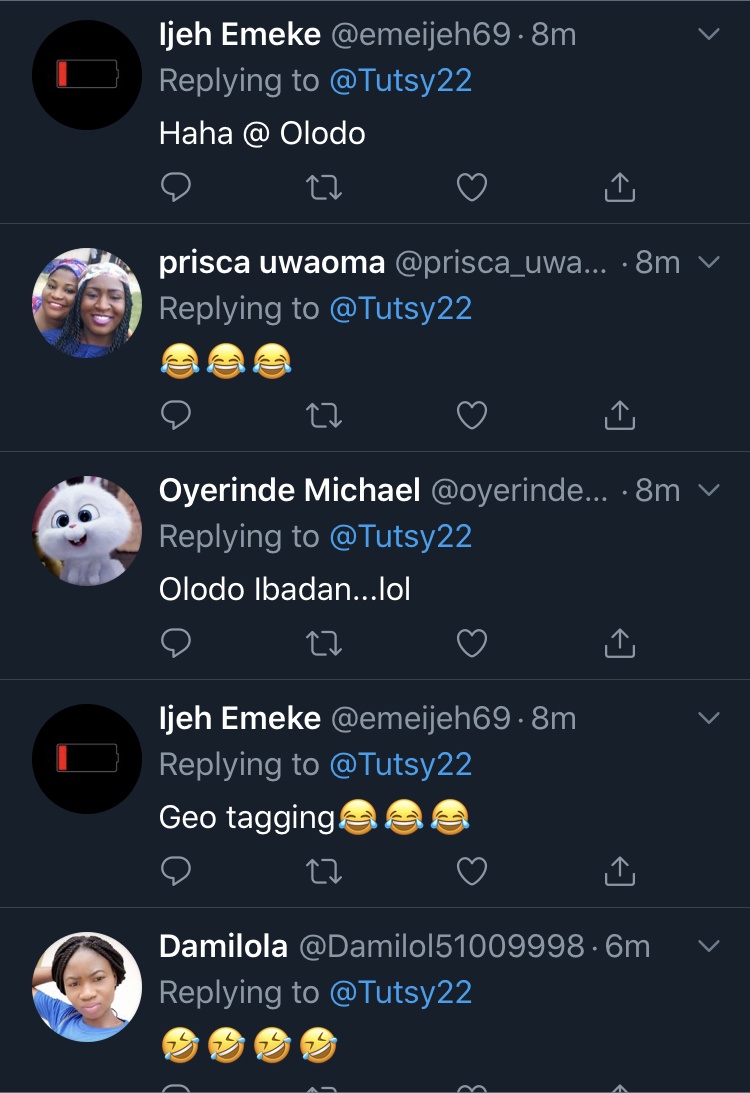Like prisca uwaoma's reply
The width and height of the screenshot is (750, 1093).
click(x=471, y=415)
